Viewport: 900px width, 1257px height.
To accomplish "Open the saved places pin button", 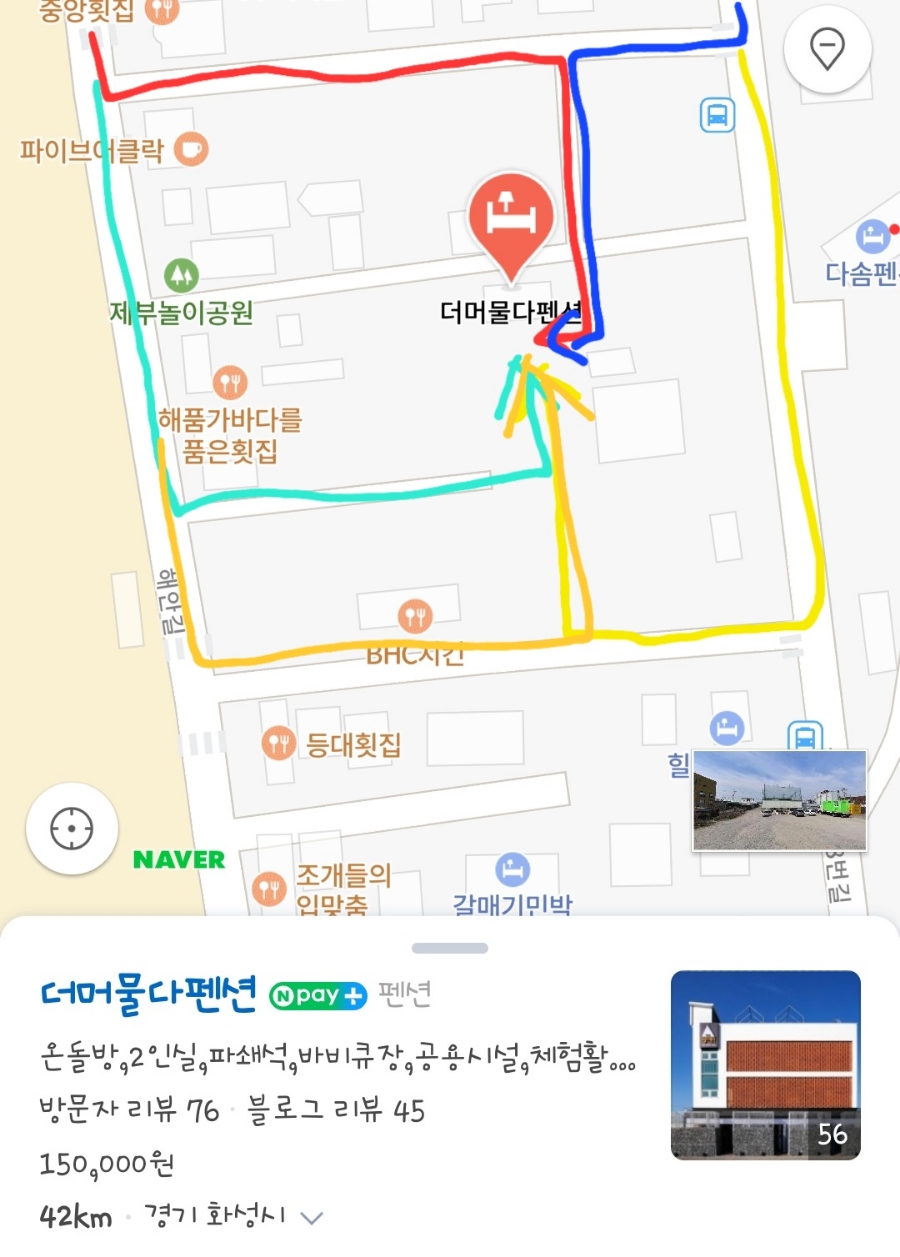I will coord(827,48).
